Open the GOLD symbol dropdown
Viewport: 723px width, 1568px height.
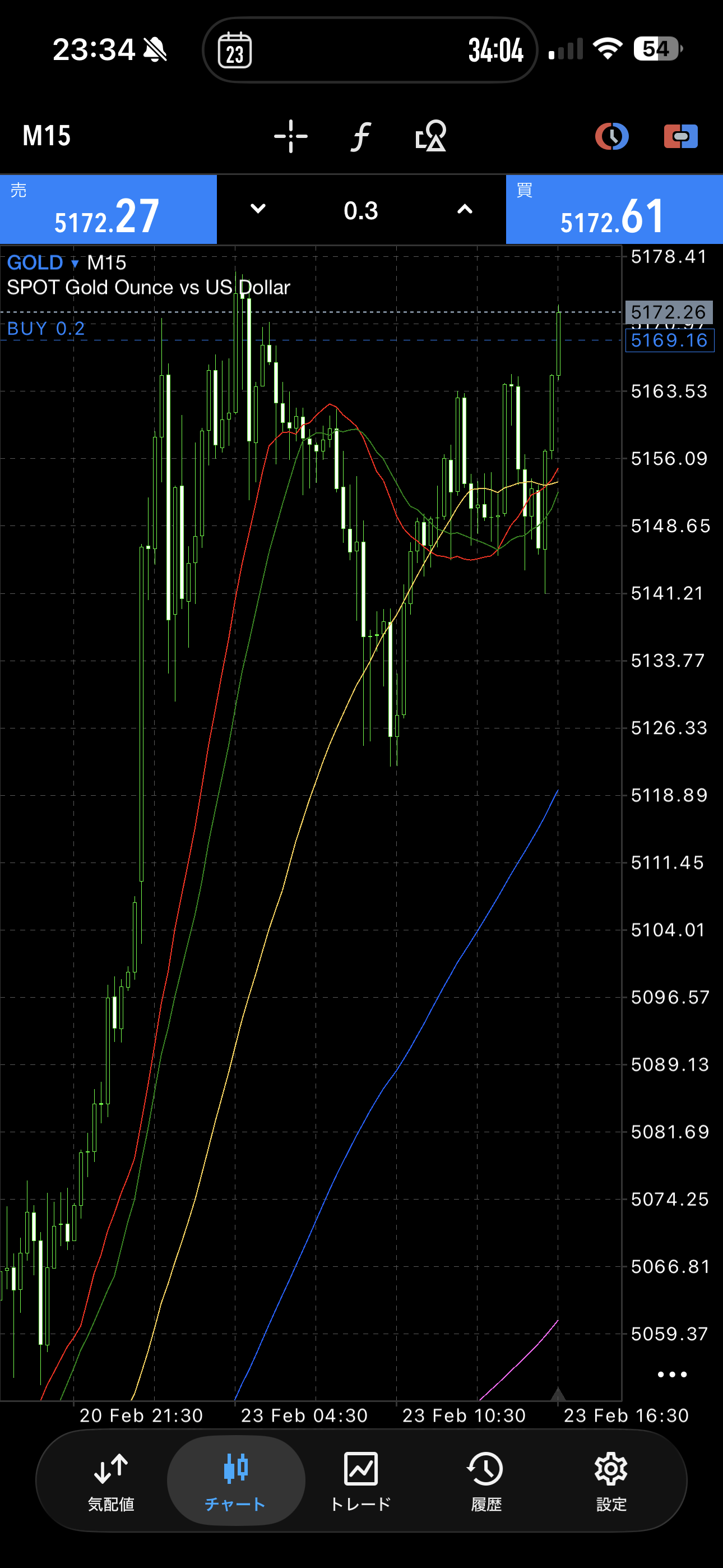point(41,263)
